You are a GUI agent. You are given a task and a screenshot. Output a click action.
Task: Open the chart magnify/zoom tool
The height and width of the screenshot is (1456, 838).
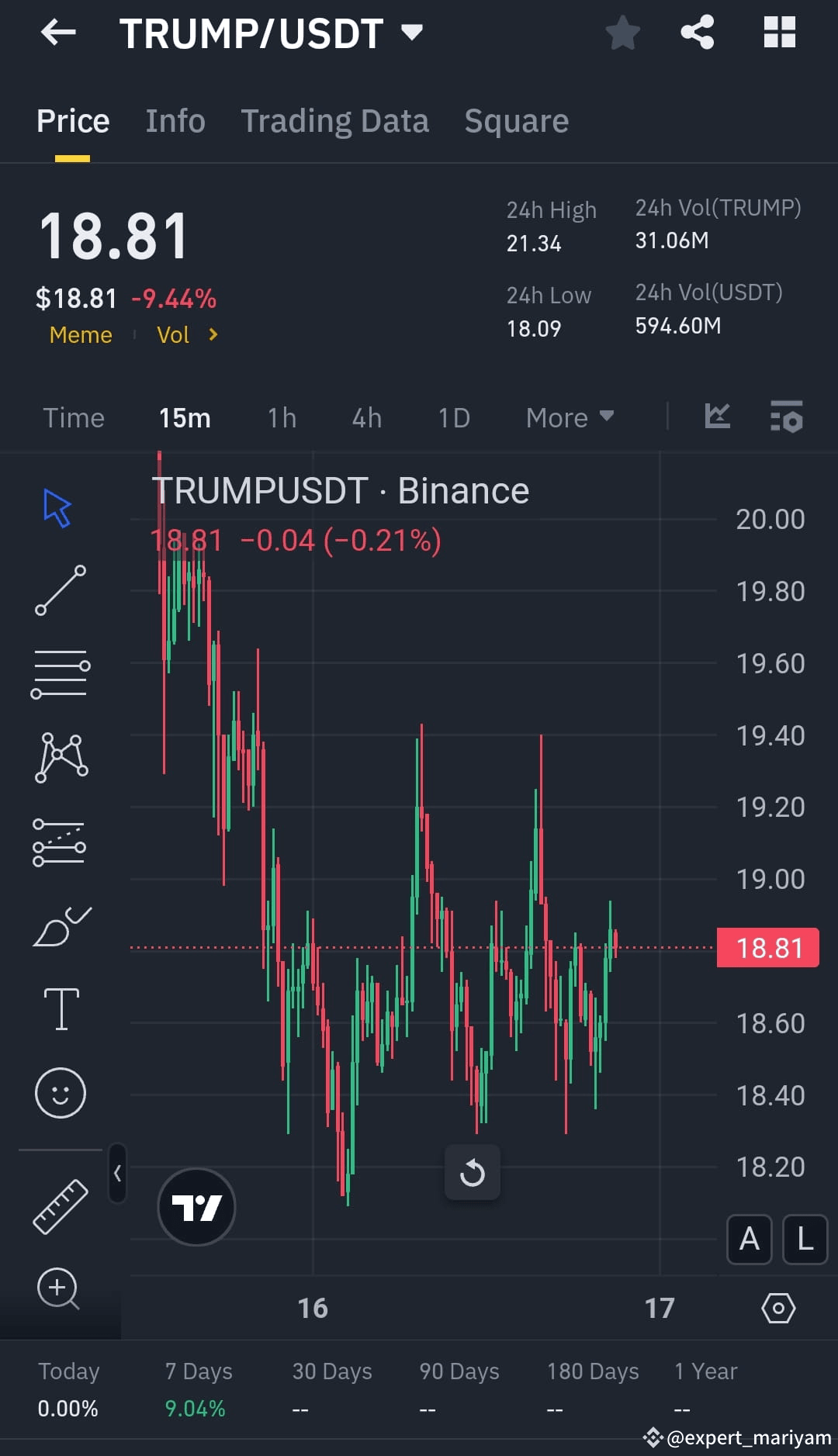[57, 1288]
